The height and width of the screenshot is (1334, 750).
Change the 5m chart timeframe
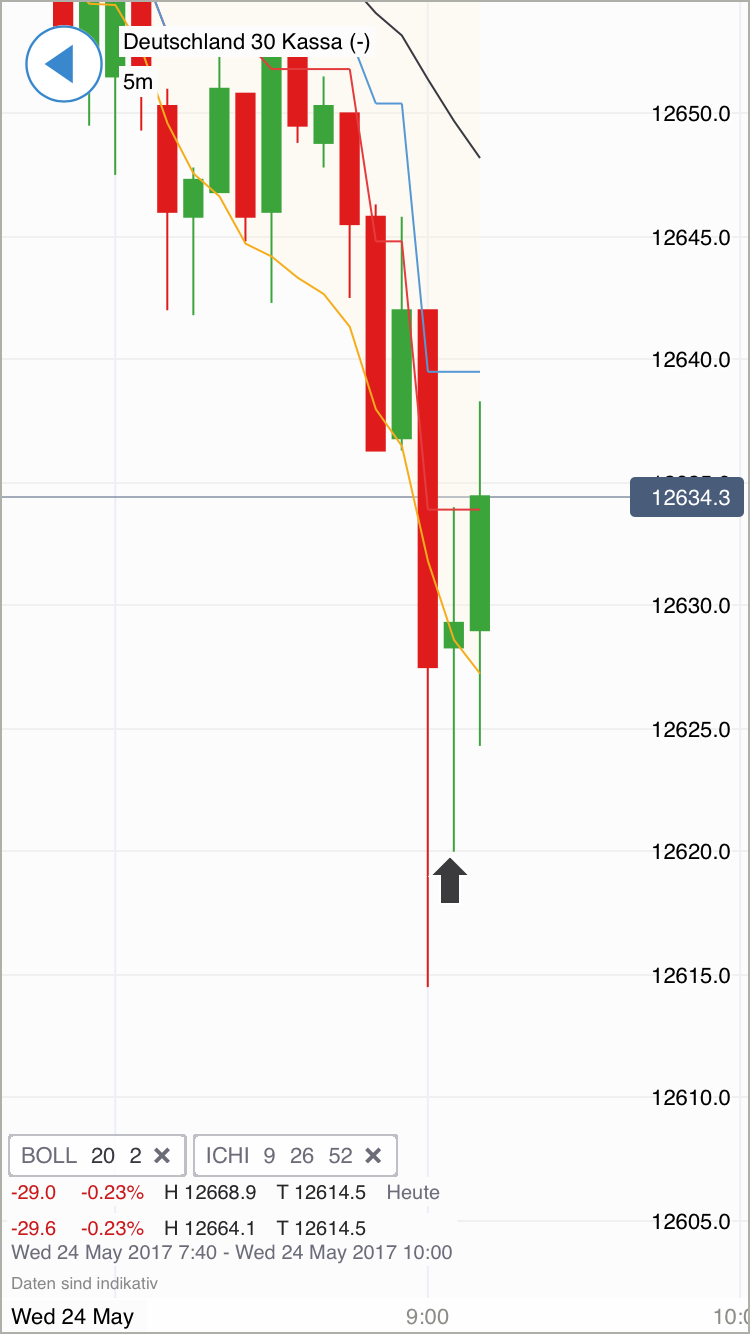138,82
